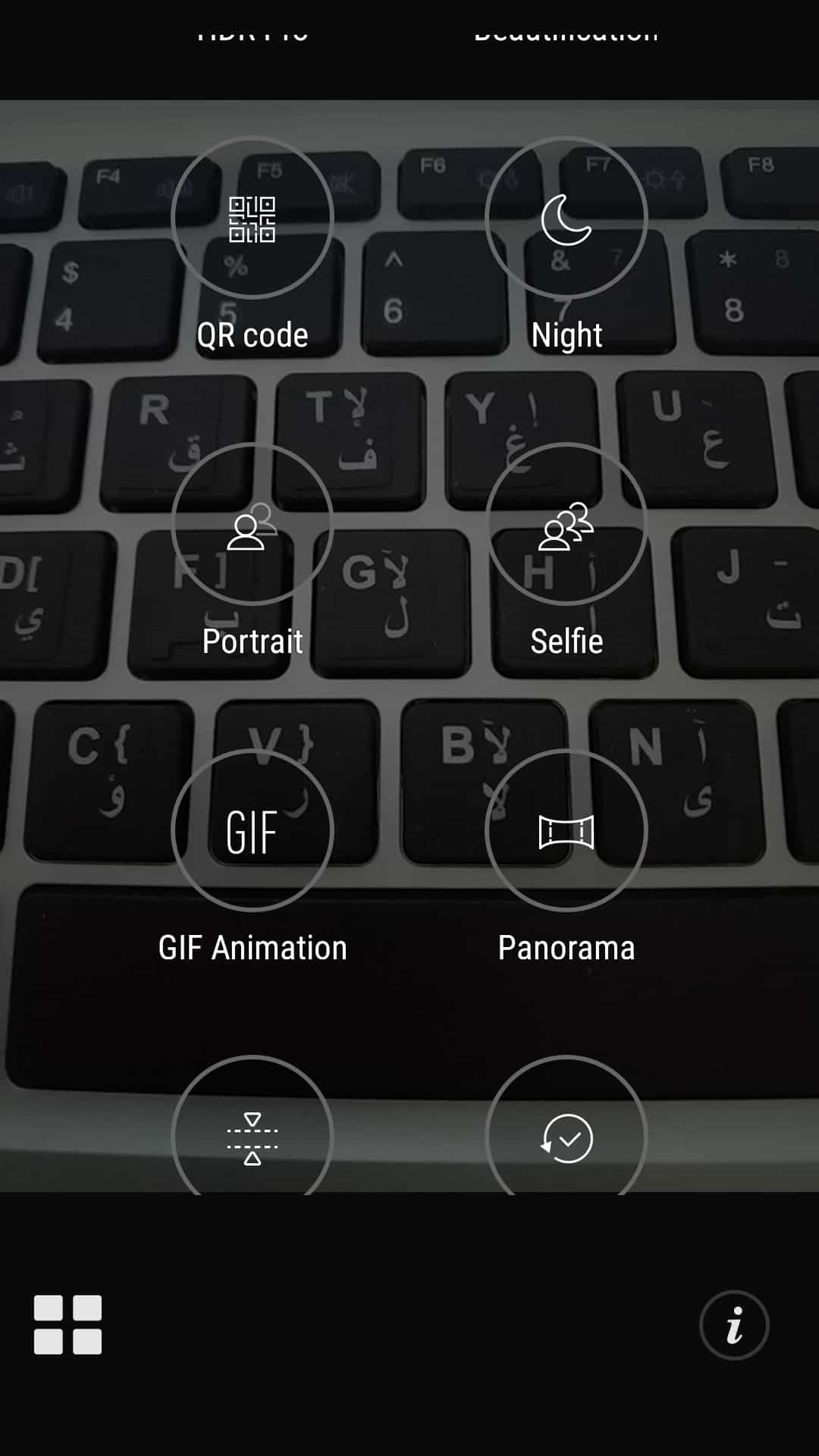Activate Selfie mode
Viewport: 819px width, 1456px height.
pyautogui.click(x=566, y=525)
